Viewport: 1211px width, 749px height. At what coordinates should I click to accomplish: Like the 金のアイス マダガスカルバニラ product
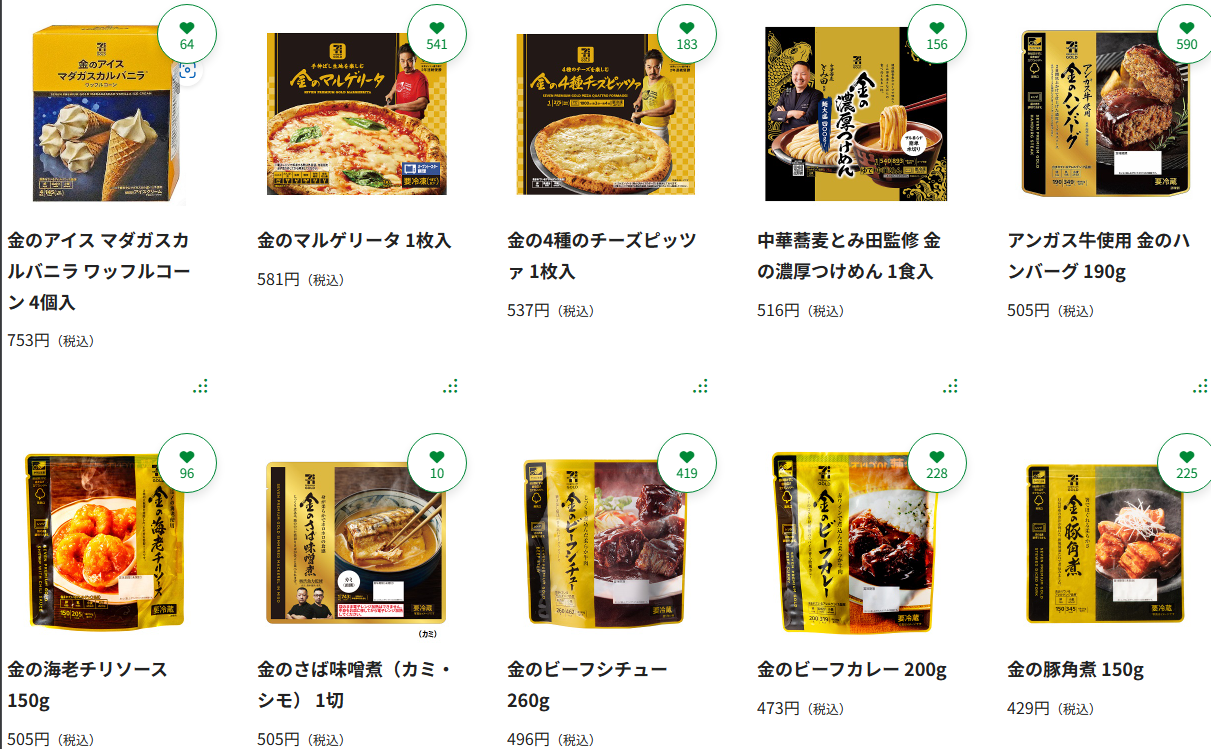pyautogui.click(x=187, y=34)
